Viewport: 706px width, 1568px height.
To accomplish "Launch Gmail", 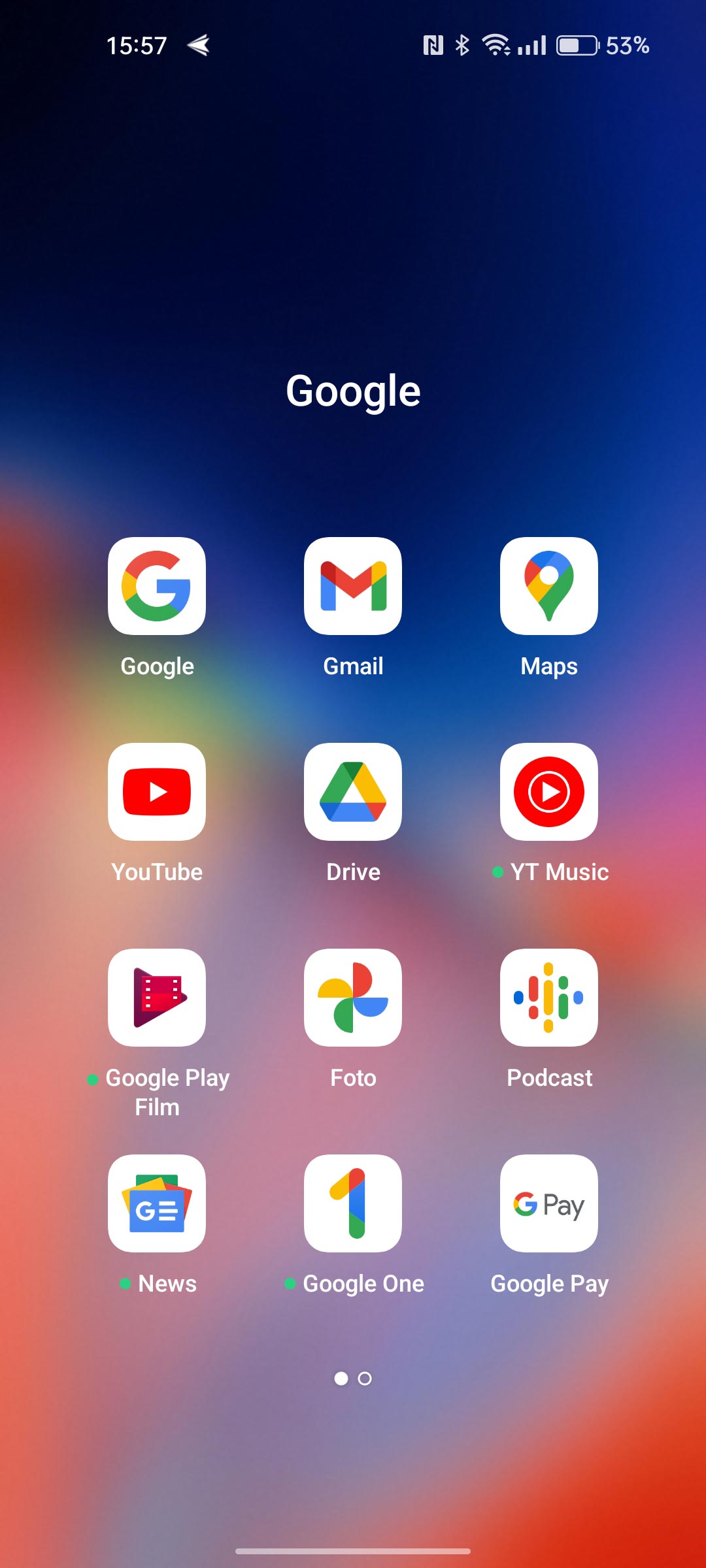I will [x=353, y=586].
